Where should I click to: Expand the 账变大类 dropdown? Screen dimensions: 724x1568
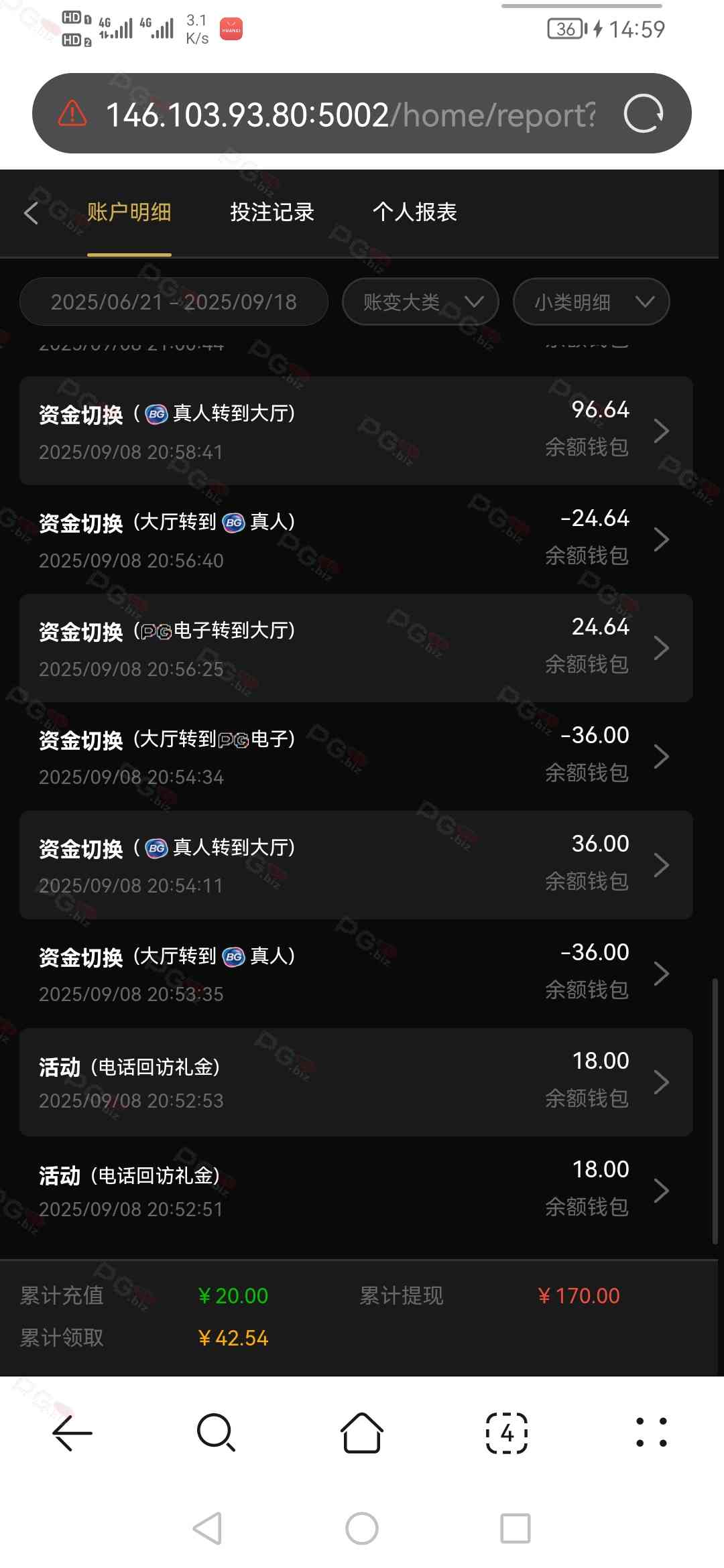(x=420, y=302)
